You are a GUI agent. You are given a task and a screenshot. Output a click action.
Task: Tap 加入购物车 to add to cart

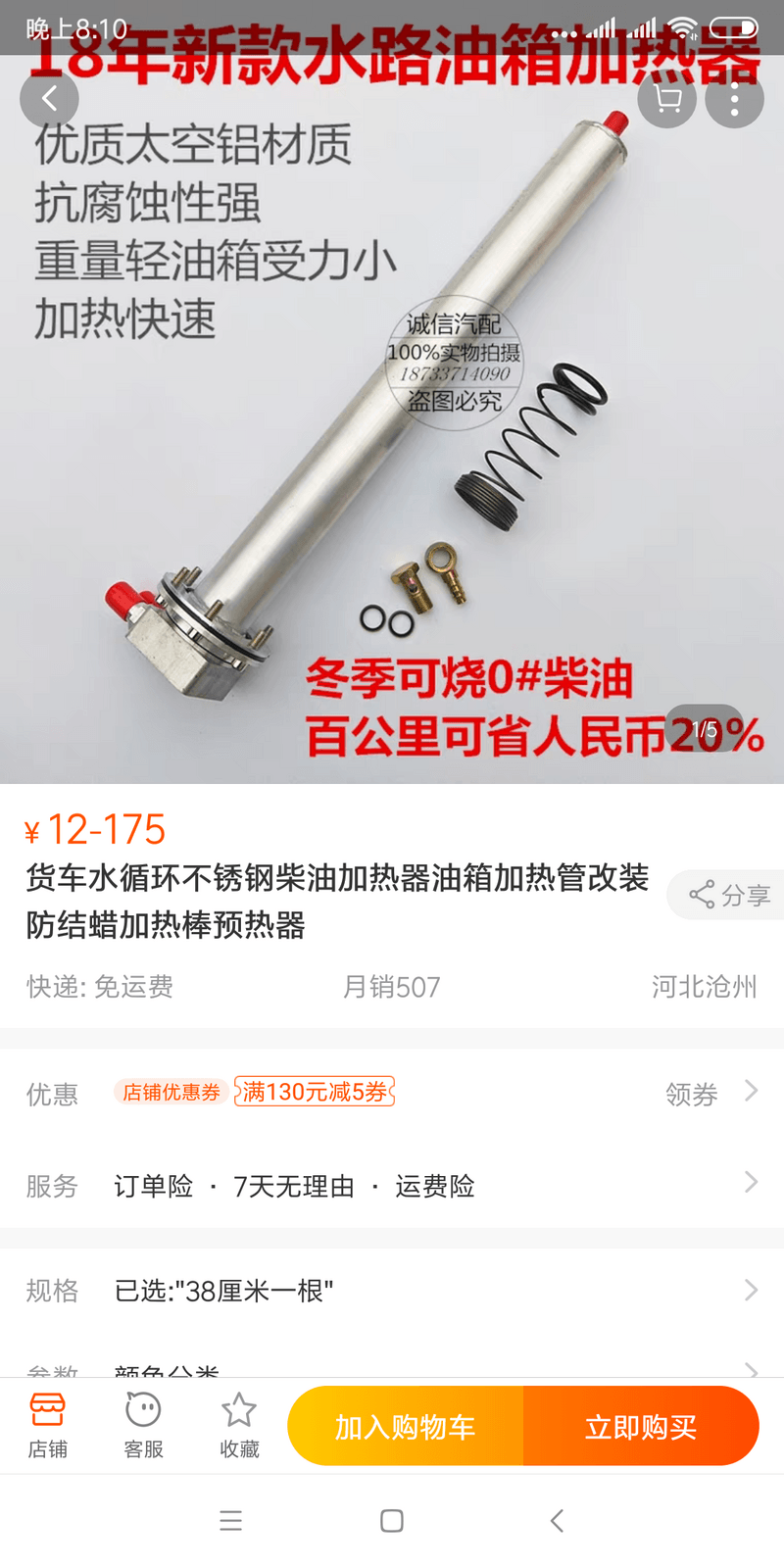tap(406, 1426)
